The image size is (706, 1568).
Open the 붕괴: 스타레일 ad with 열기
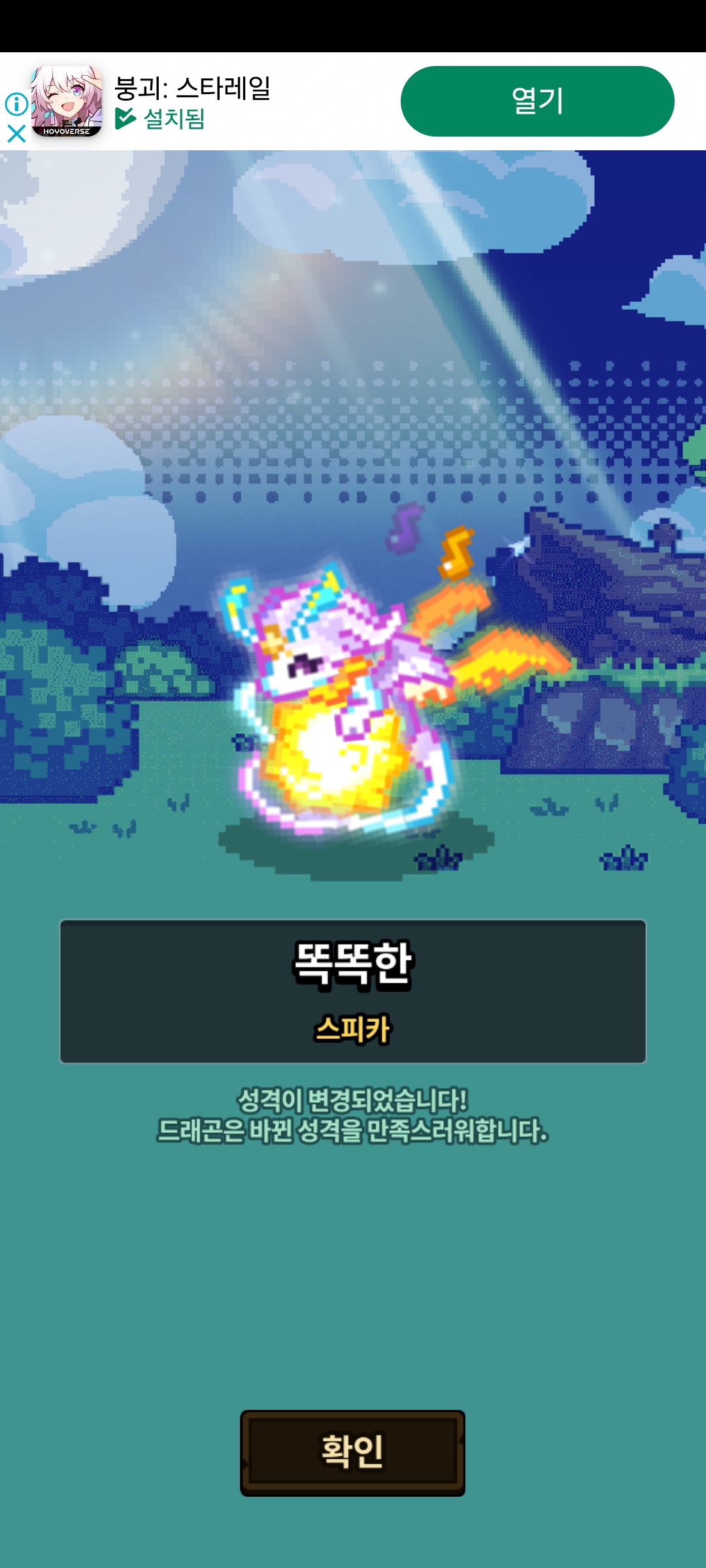(537, 101)
